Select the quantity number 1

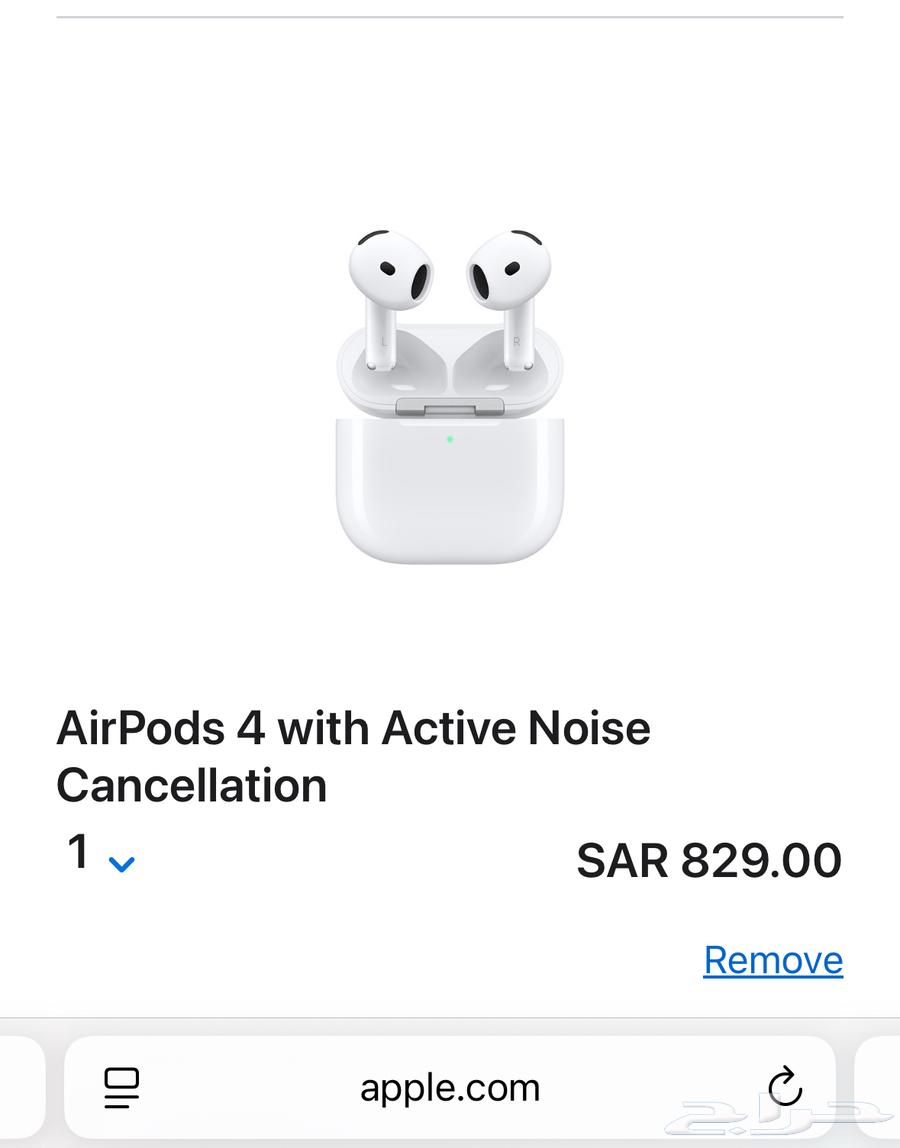tap(80, 853)
